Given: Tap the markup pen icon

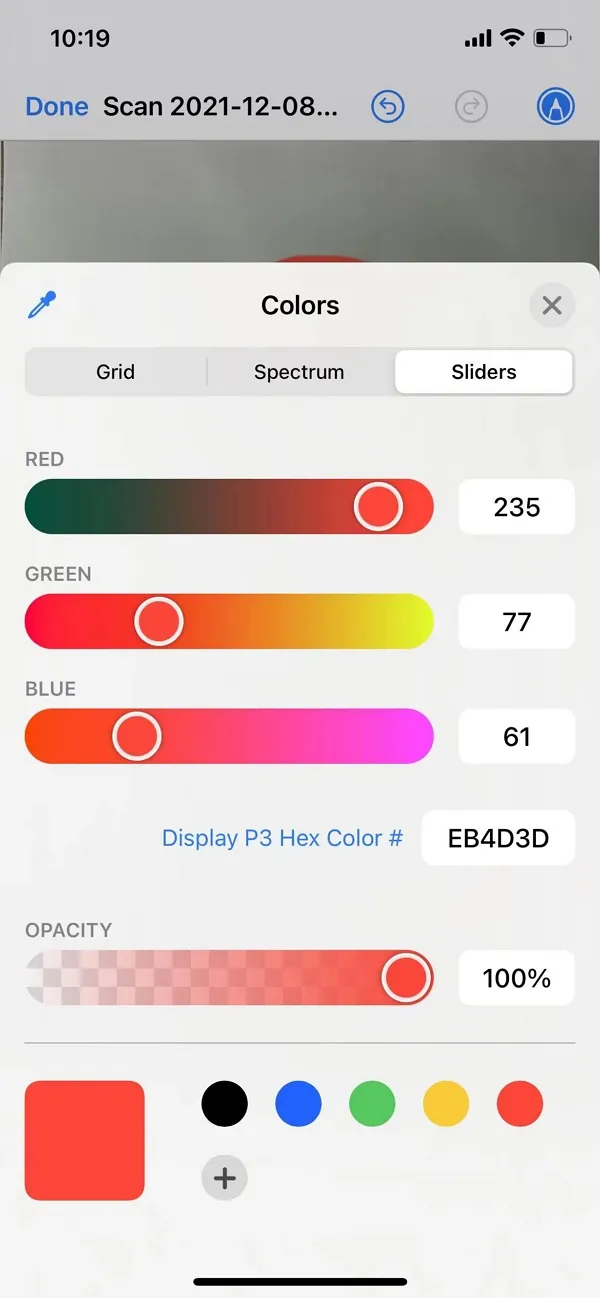Looking at the screenshot, I should click(555, 106).
